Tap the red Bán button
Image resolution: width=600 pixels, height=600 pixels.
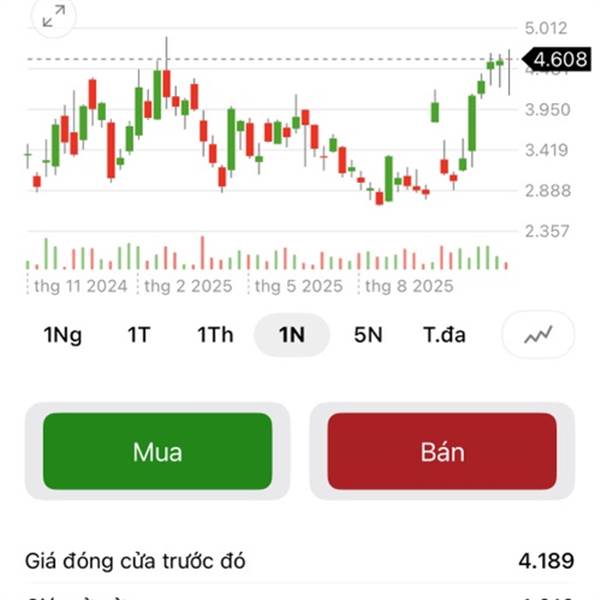[442, 451]
